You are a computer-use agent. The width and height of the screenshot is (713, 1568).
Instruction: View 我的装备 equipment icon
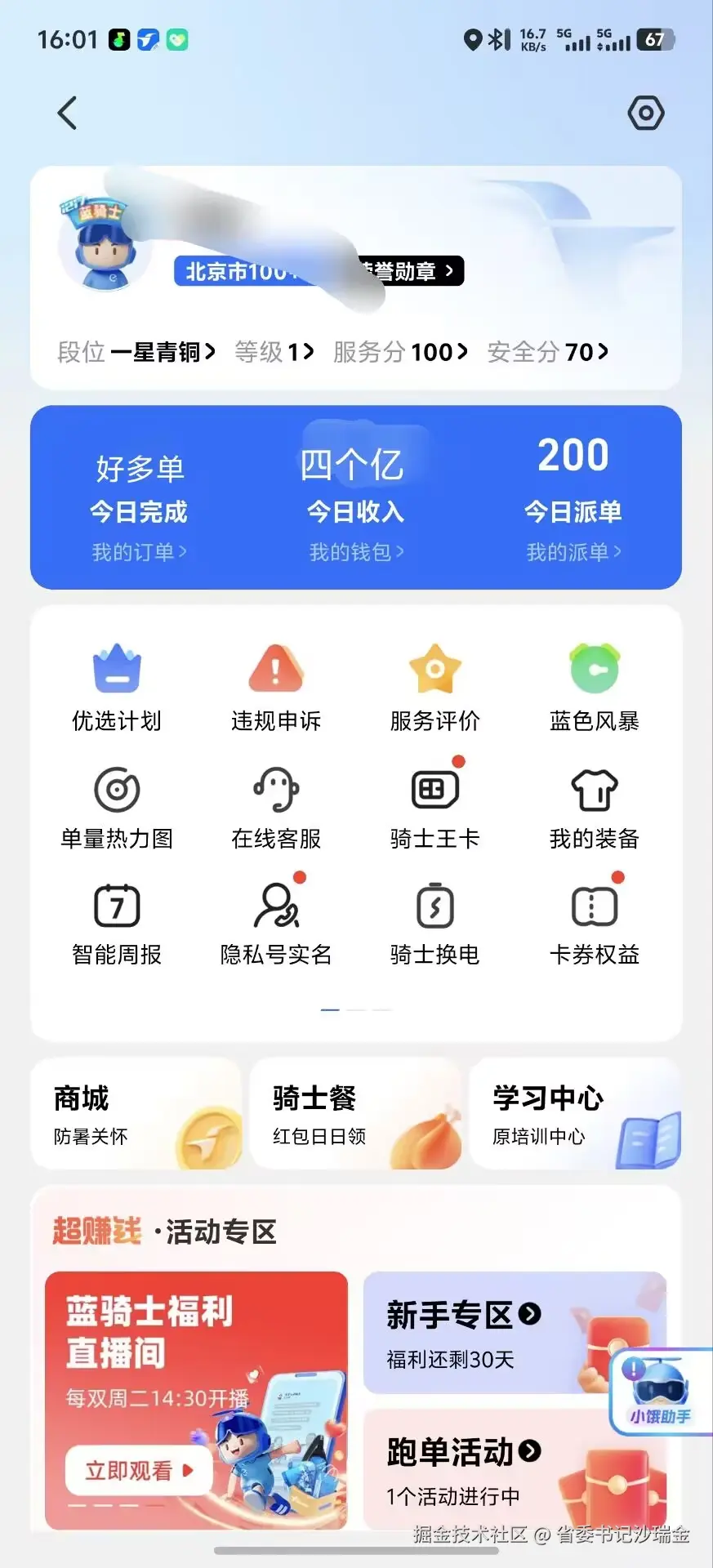tap(595, 804)
